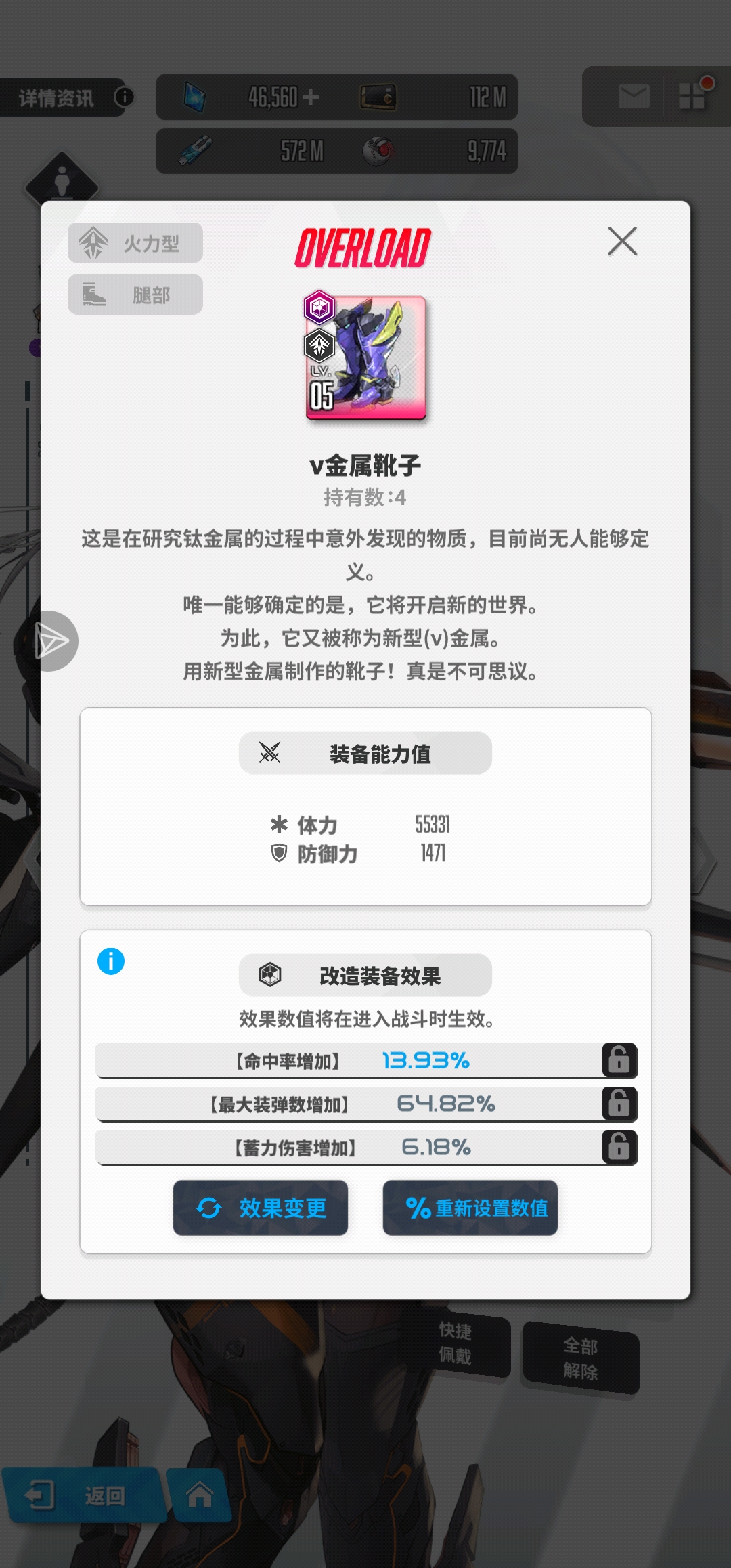Toggle lock on 最大装弹数增加 effect
Screen dimensions: 731x1568
619,1104
